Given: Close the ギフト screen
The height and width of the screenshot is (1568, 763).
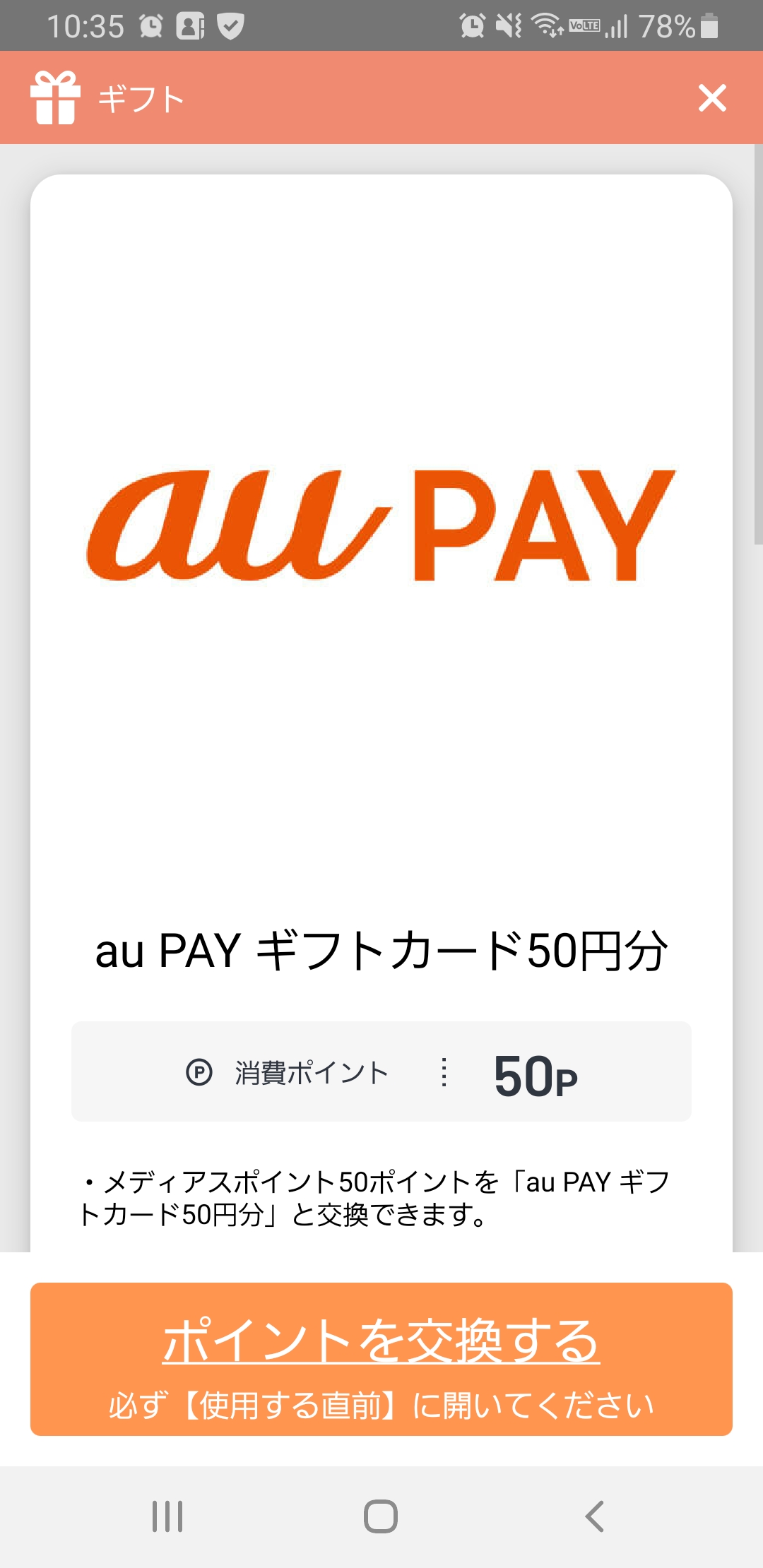Looking at the screenshot, I should (x=711, y=98).
